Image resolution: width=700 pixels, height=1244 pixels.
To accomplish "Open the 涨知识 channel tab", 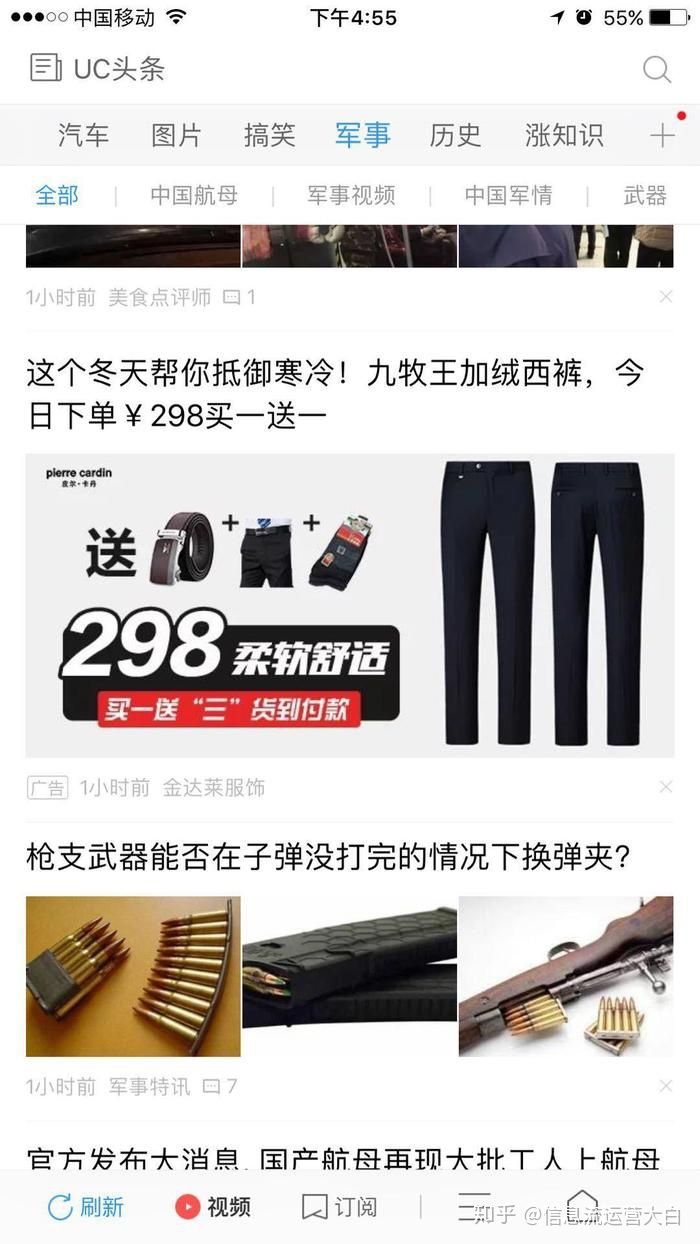I will 564,135.
